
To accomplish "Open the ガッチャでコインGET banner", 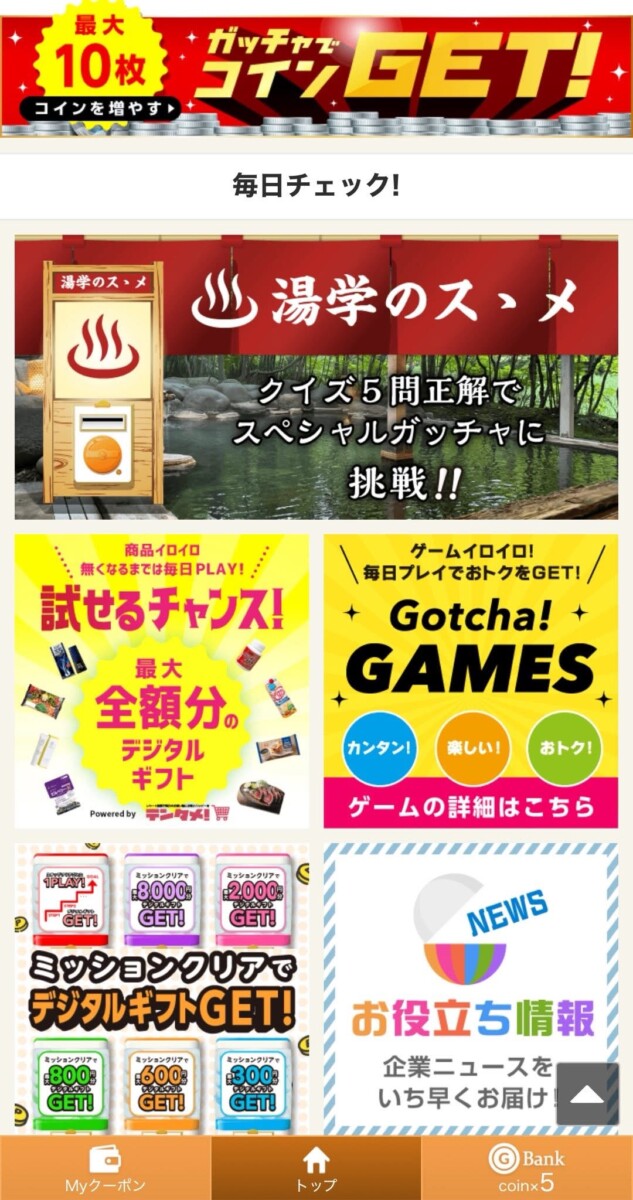I will point(316,70).
